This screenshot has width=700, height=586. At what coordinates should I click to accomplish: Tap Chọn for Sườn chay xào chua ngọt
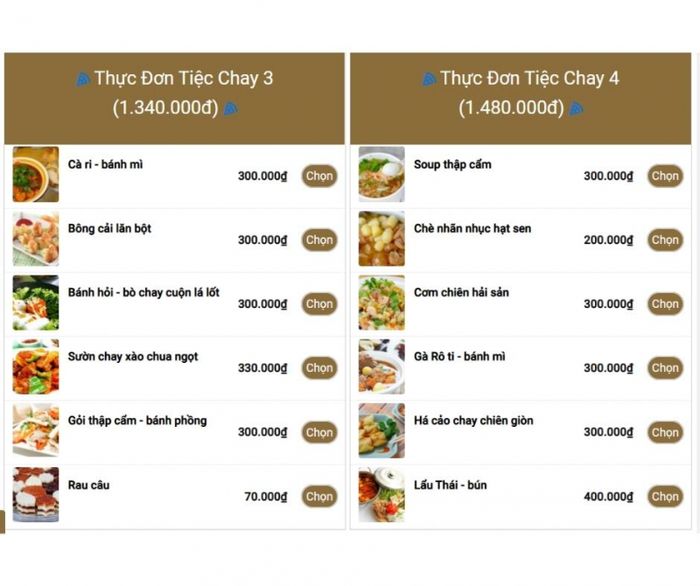pyautogui.click(x=319, y=368)
